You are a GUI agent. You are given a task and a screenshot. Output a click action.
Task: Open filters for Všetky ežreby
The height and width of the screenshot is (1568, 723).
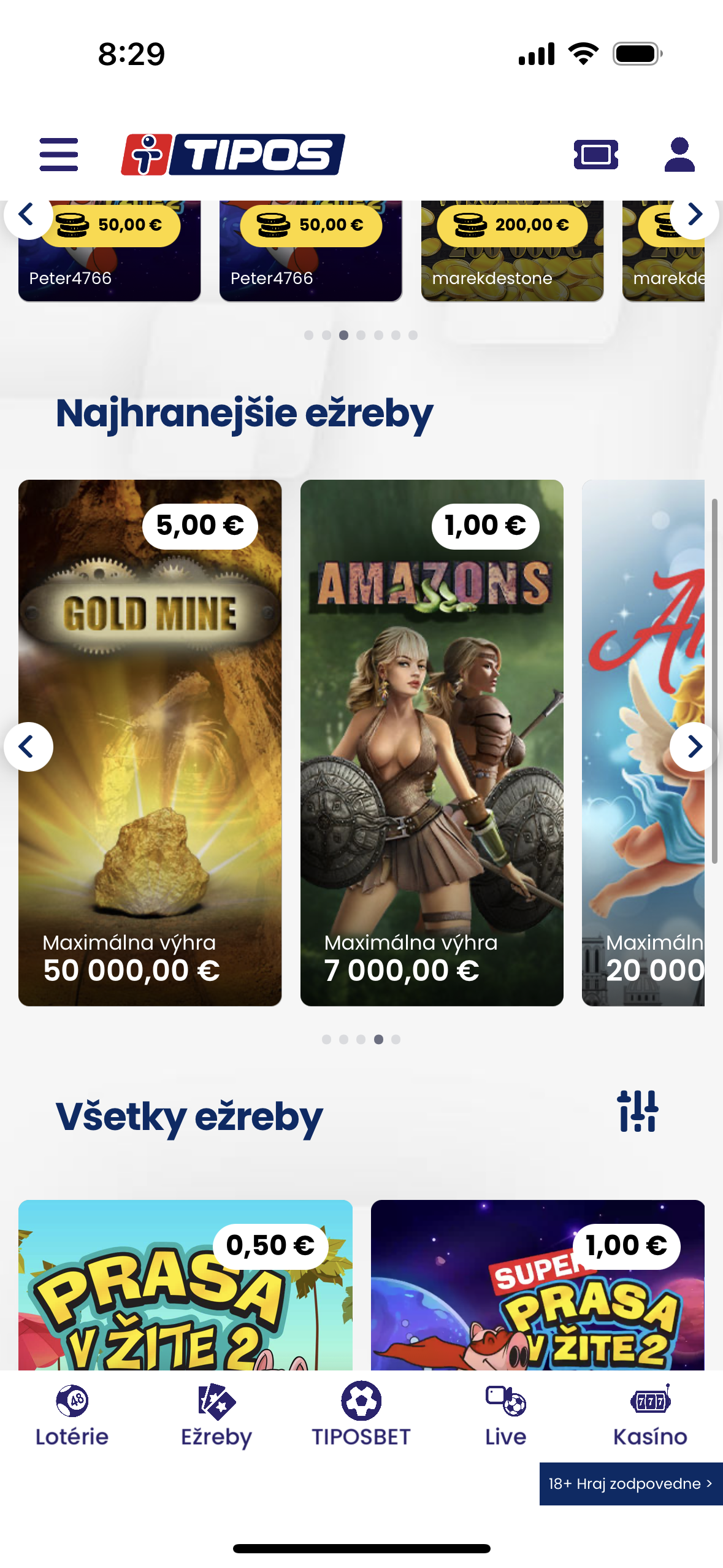(638, 1111)
